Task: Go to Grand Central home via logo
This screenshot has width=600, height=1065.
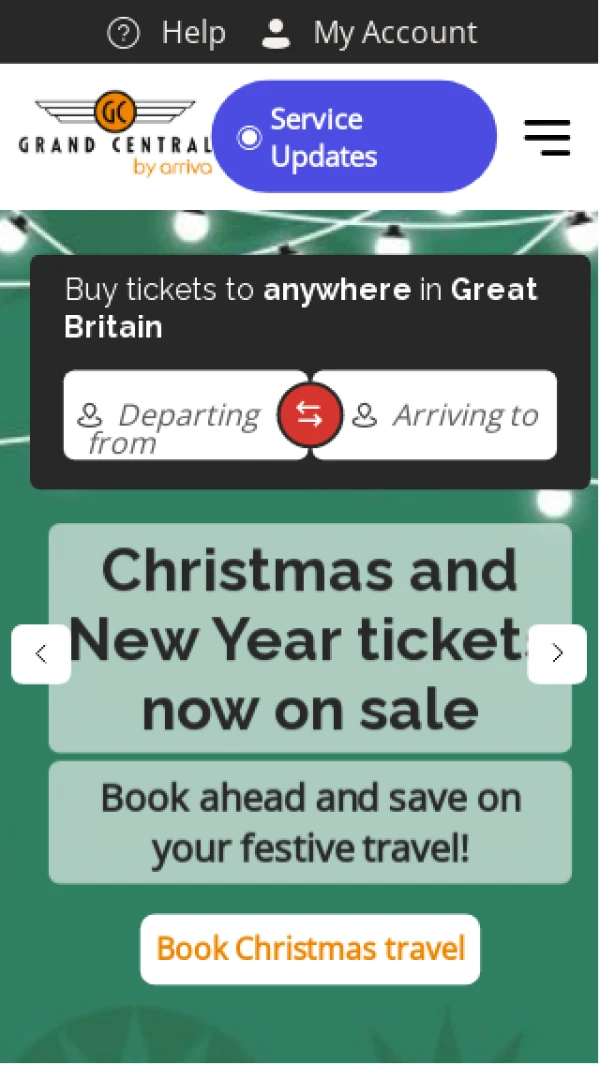Action: click(x=115, y=135)
